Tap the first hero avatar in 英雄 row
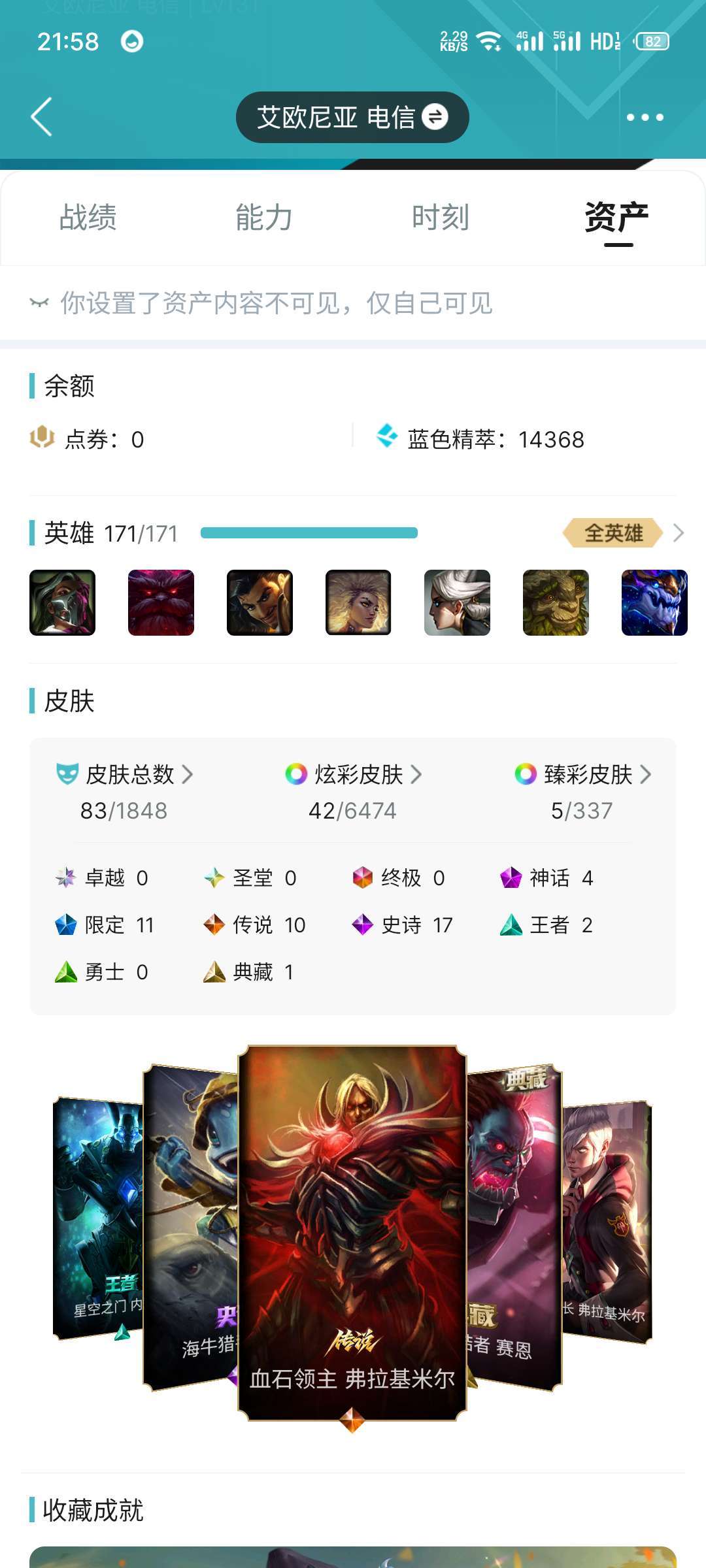This screenshot has height=1568, width=706. pyautogui.click(x=63, y=602)
